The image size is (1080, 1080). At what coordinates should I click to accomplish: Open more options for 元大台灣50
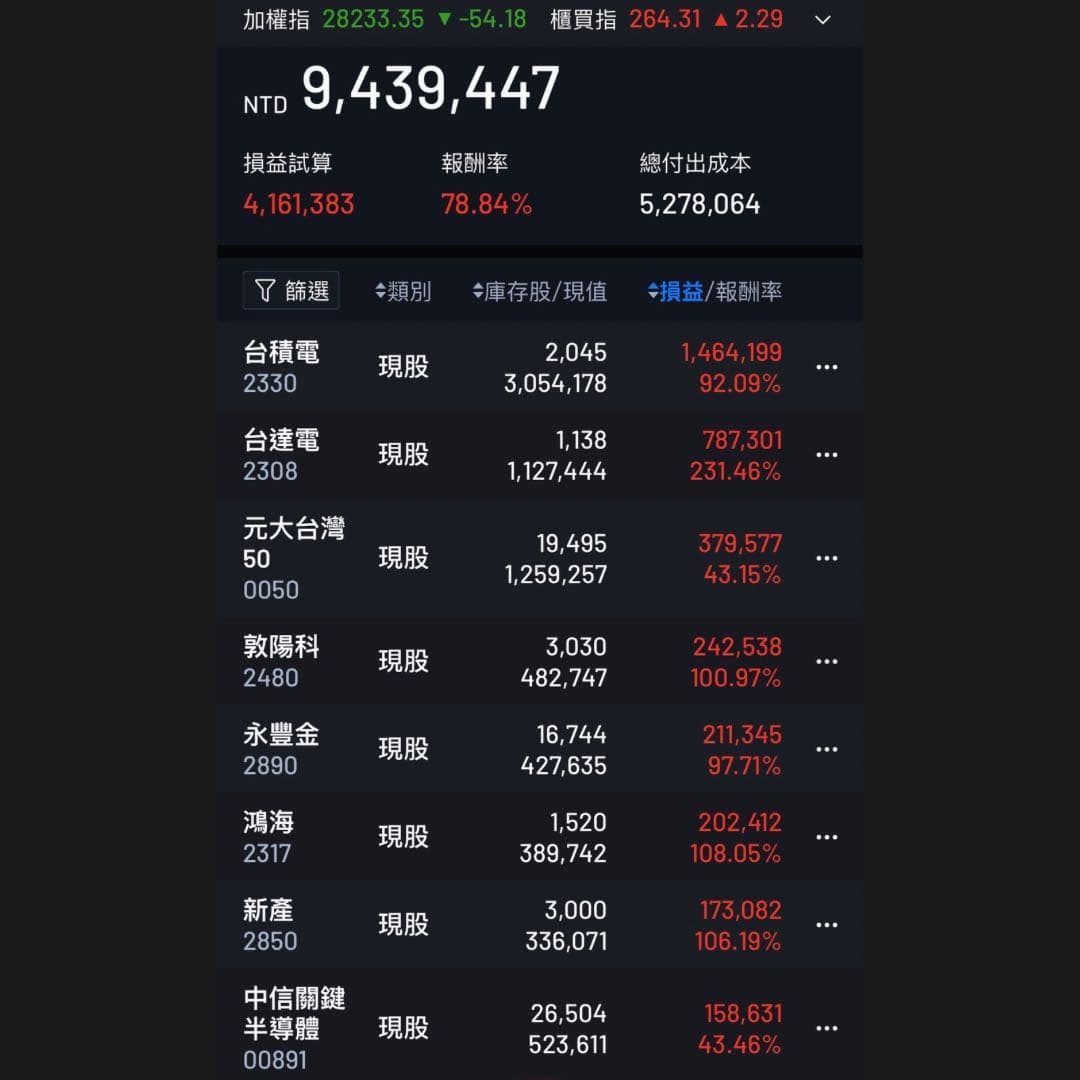[826, 558]
